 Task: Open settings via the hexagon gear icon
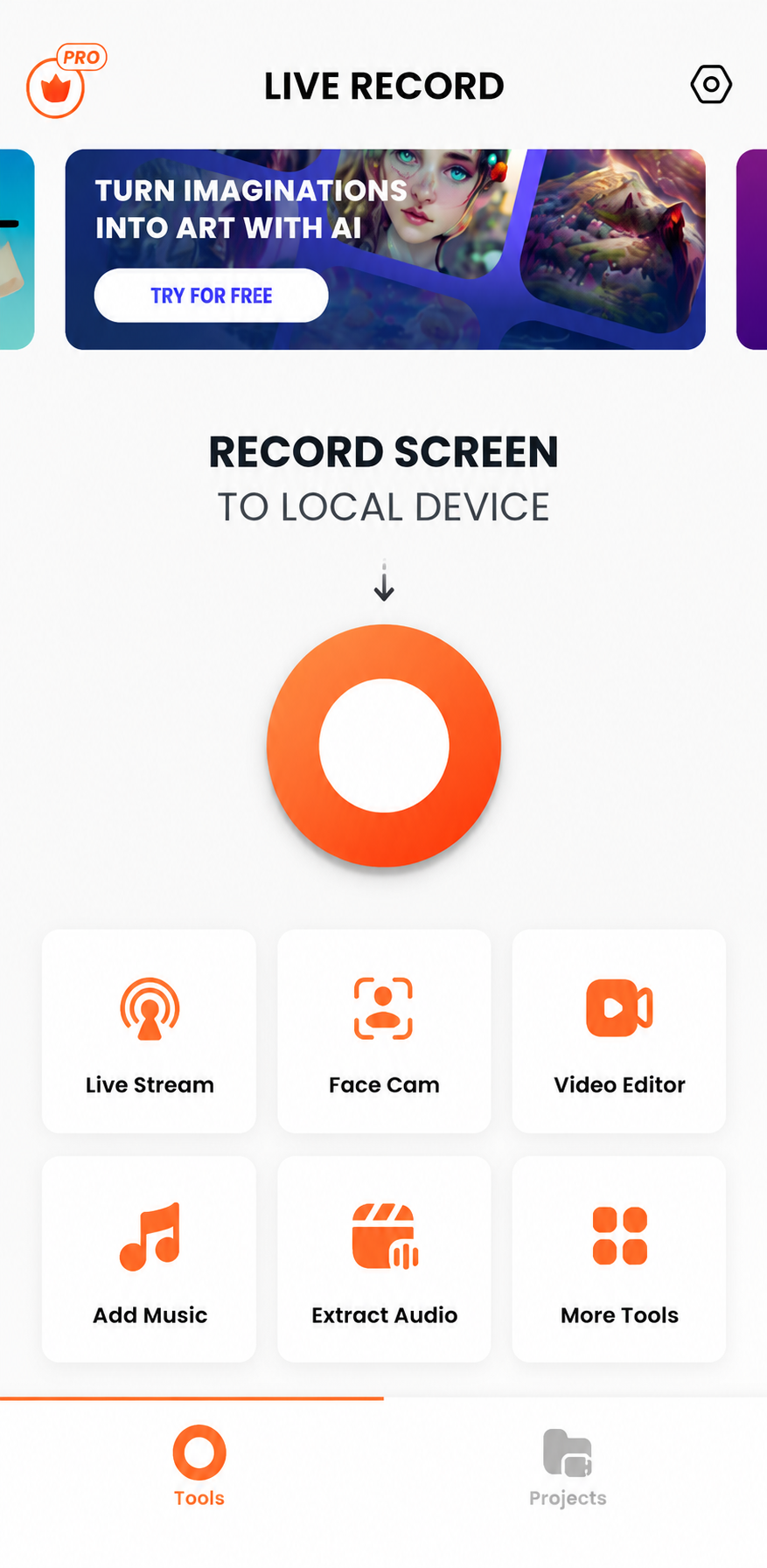point(711,85)
